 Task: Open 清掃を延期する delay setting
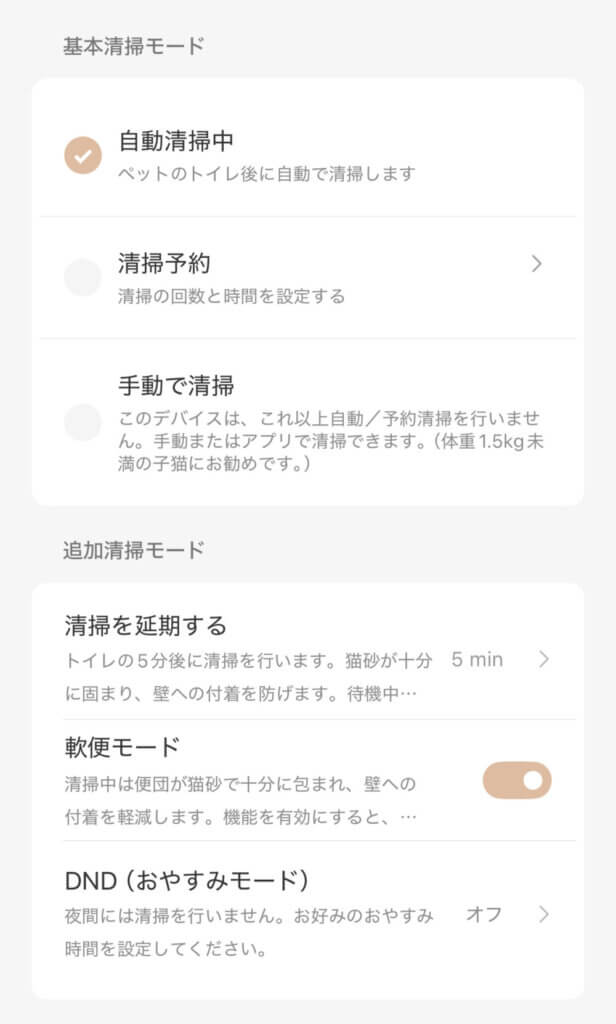(308, 658)
